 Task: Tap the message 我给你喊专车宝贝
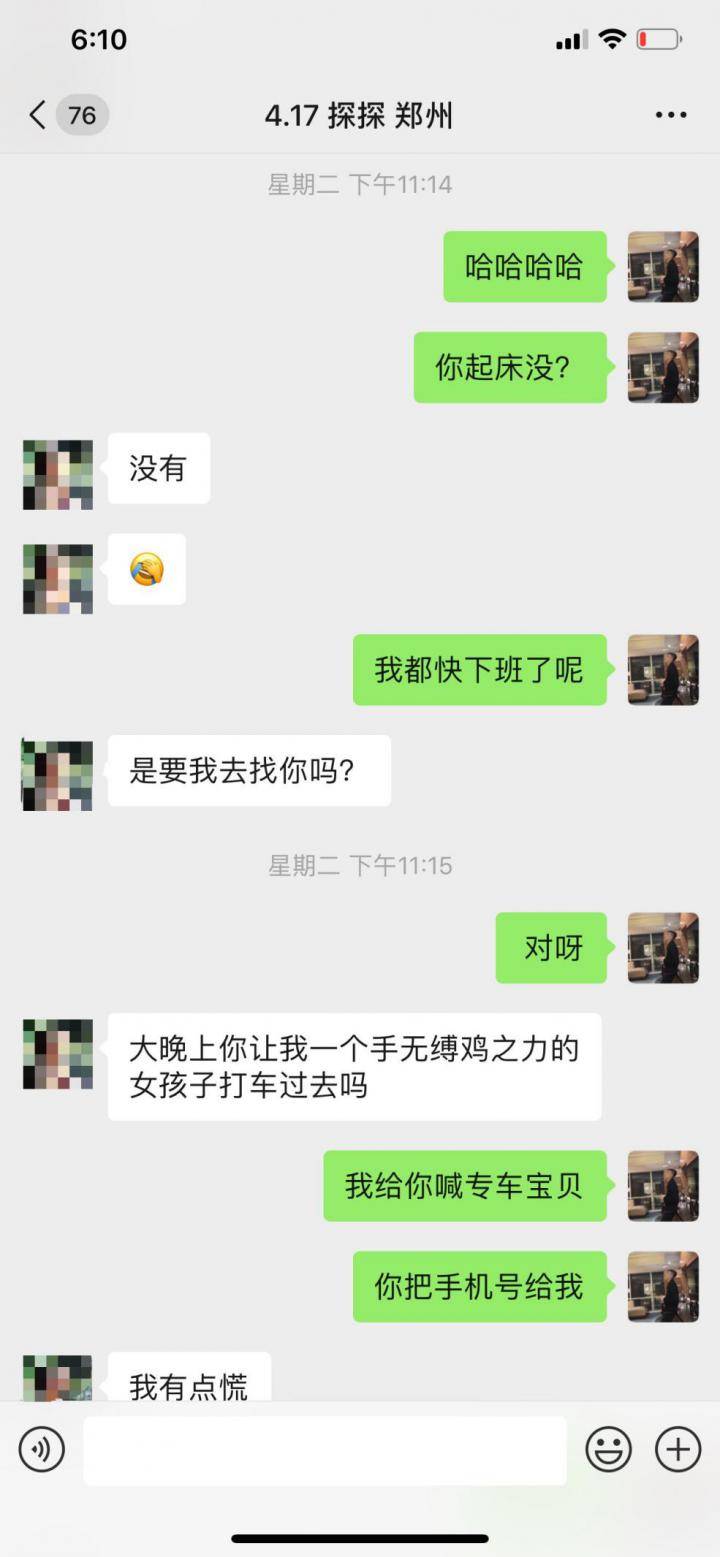[465, 1184]
